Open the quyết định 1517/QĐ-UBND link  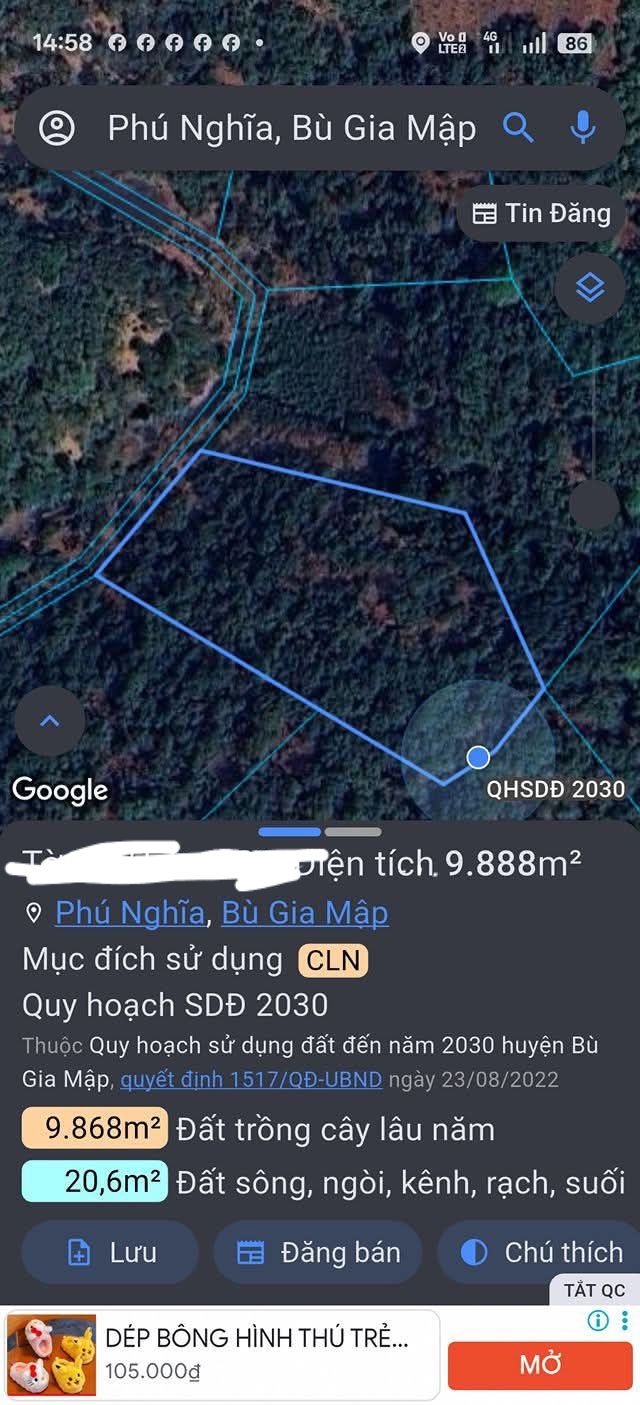pos(251,1080)
